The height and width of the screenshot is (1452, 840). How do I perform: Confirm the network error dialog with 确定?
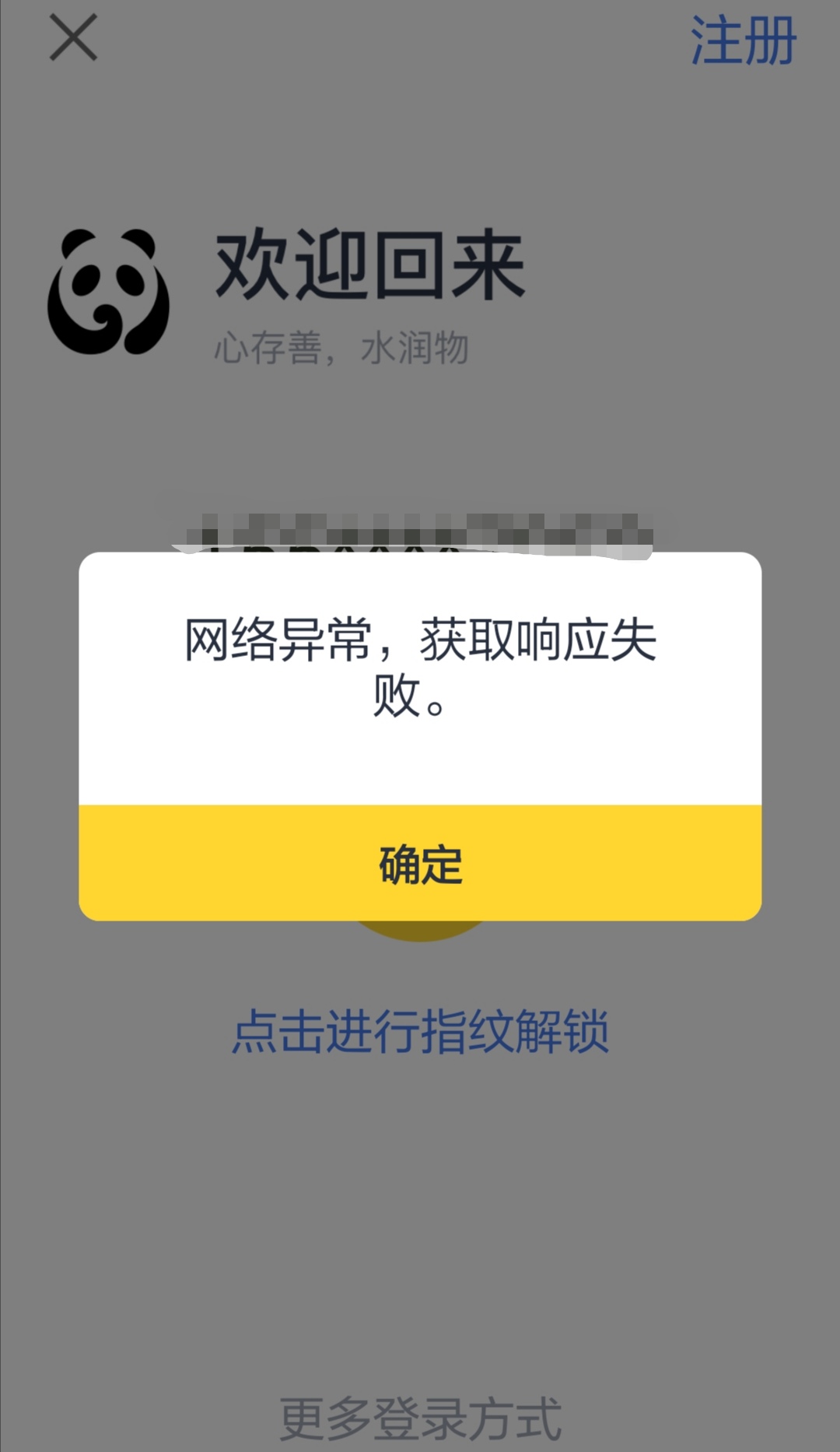click(420, 864)
